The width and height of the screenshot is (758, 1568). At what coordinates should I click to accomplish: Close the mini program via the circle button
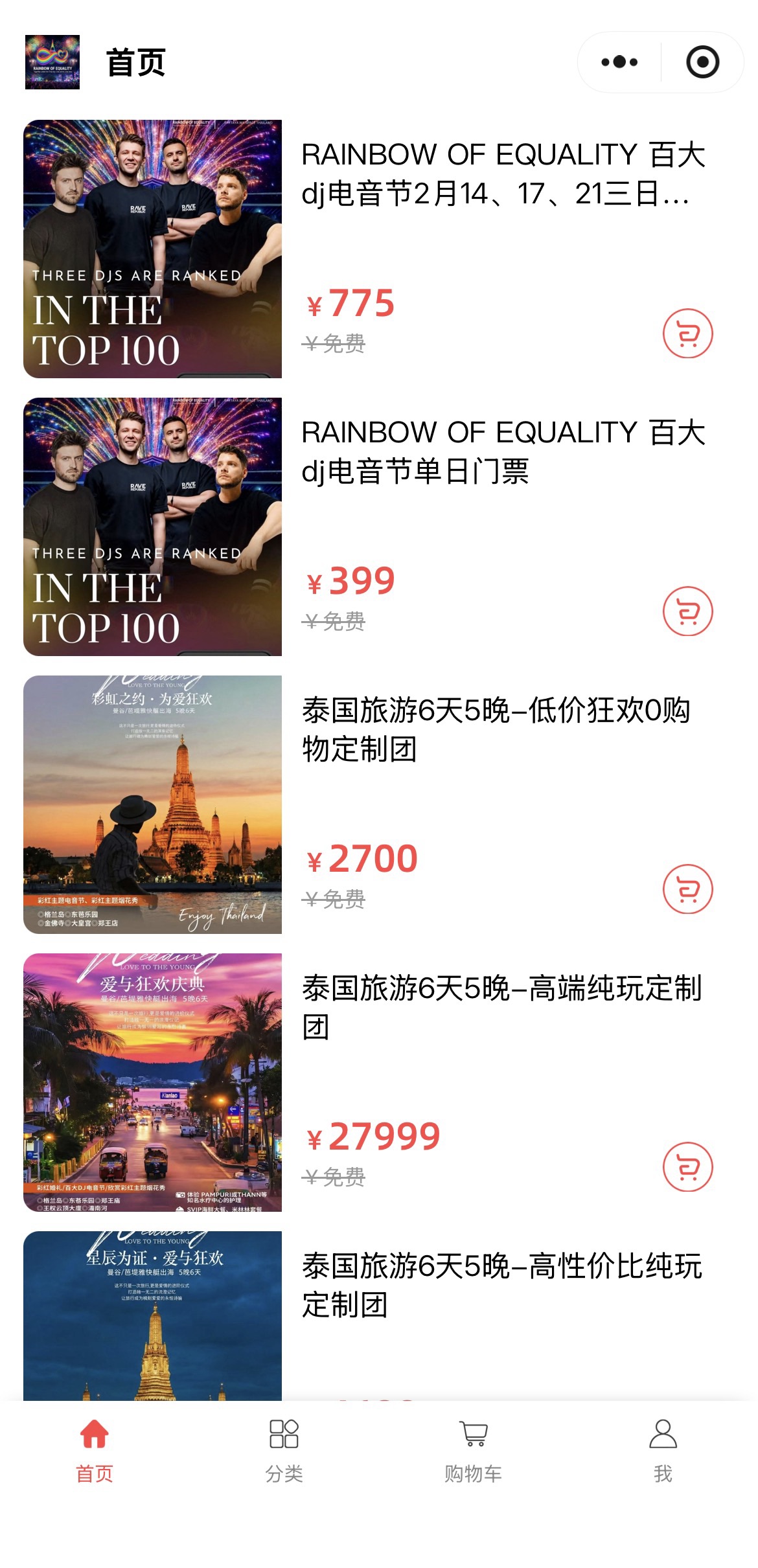pyautogui.click(x=702, y=62)
